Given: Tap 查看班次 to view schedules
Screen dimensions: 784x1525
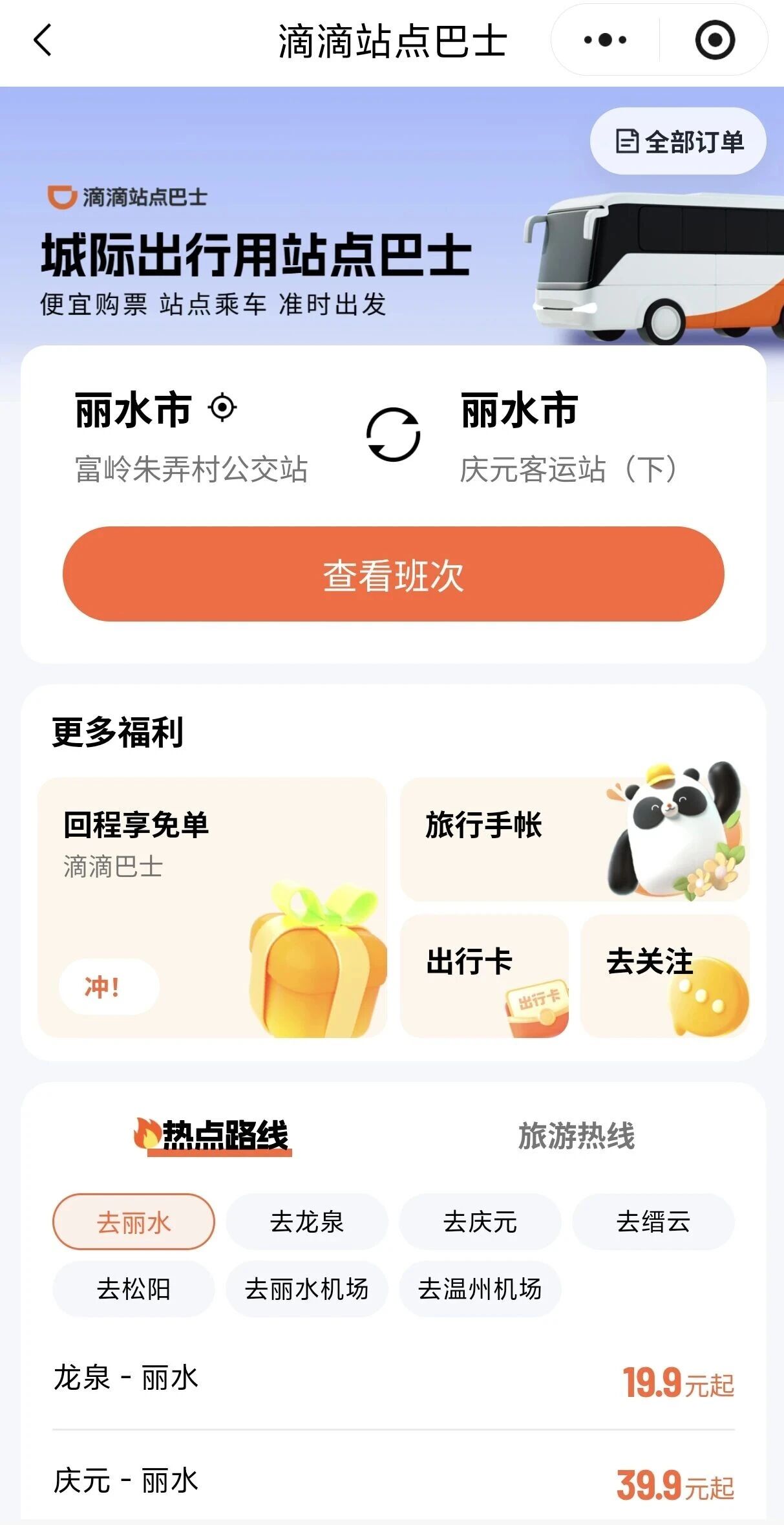Looking at the screenshot, I should click(393, 574).
